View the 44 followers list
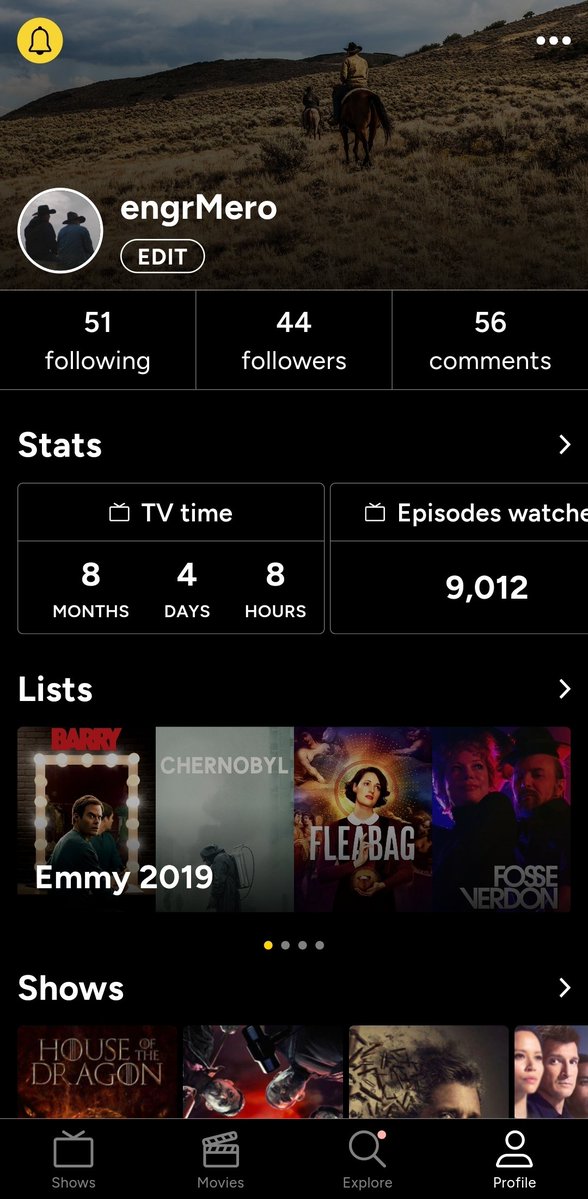The image size is (588, 1199). pyautogui.click(x=294, y=340)
